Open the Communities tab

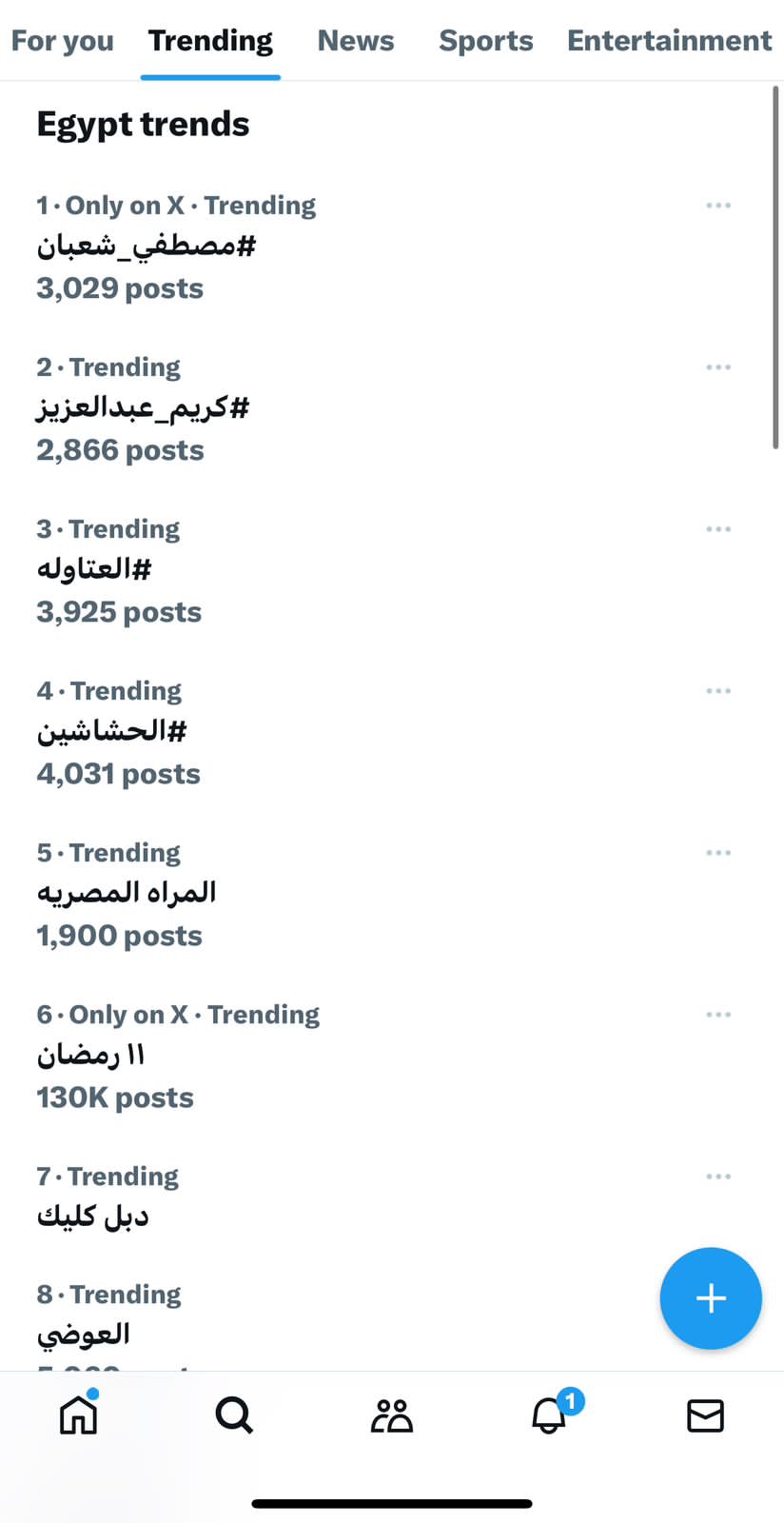[391, 1415]
